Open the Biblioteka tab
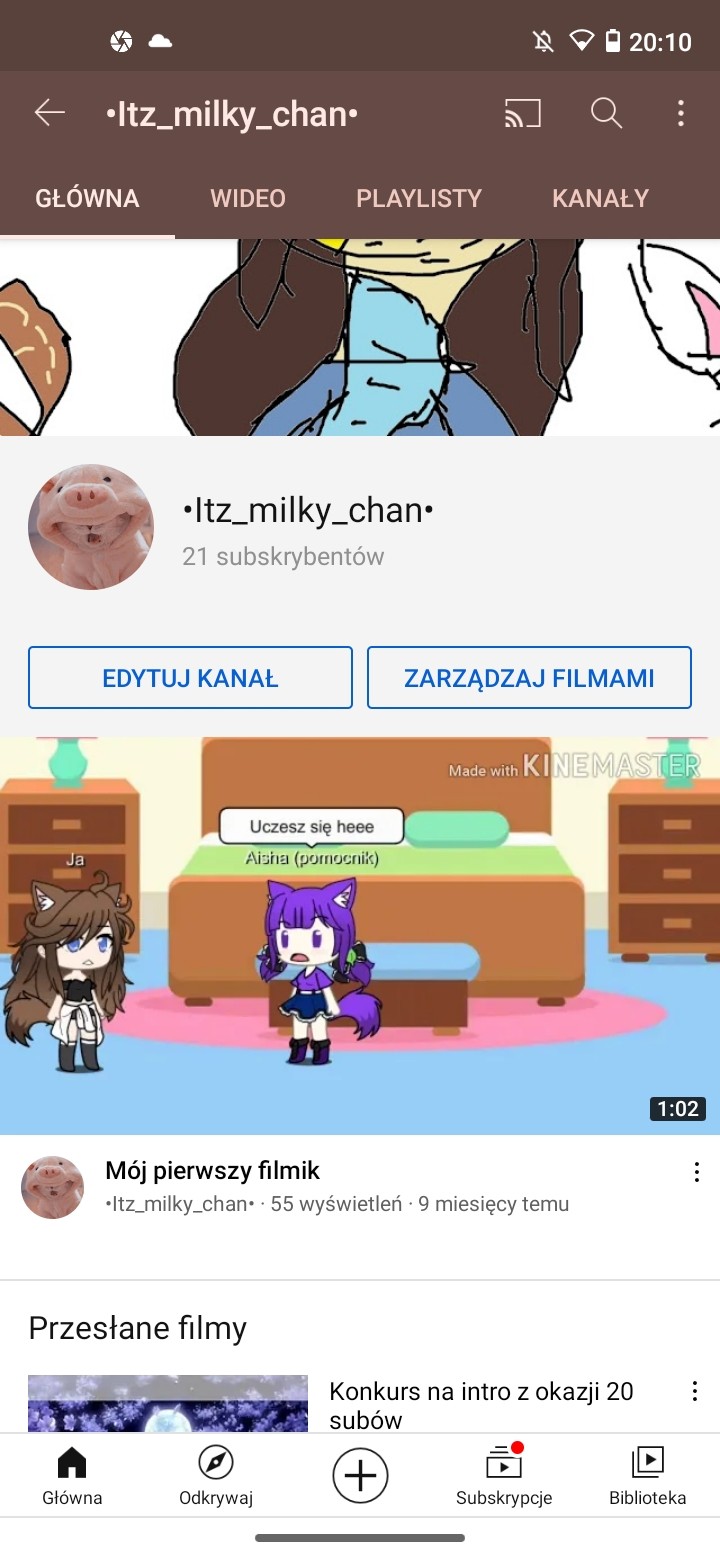The image size is (720, 1560). click(648, 1476)
